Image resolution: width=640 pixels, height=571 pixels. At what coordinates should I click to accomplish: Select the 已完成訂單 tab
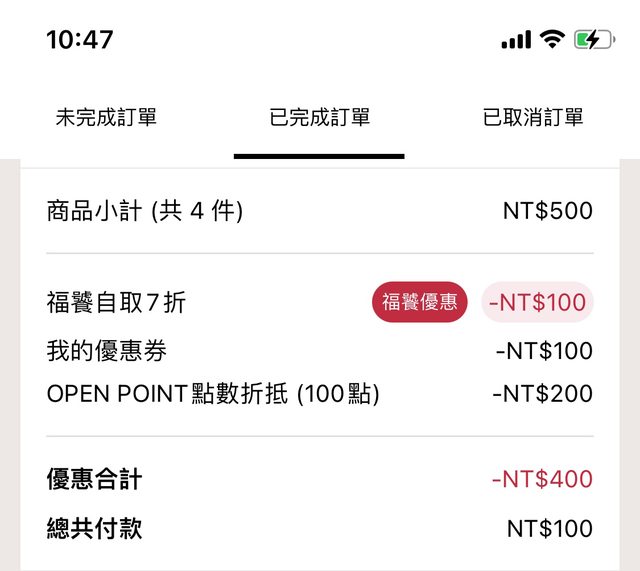point(320,117)
